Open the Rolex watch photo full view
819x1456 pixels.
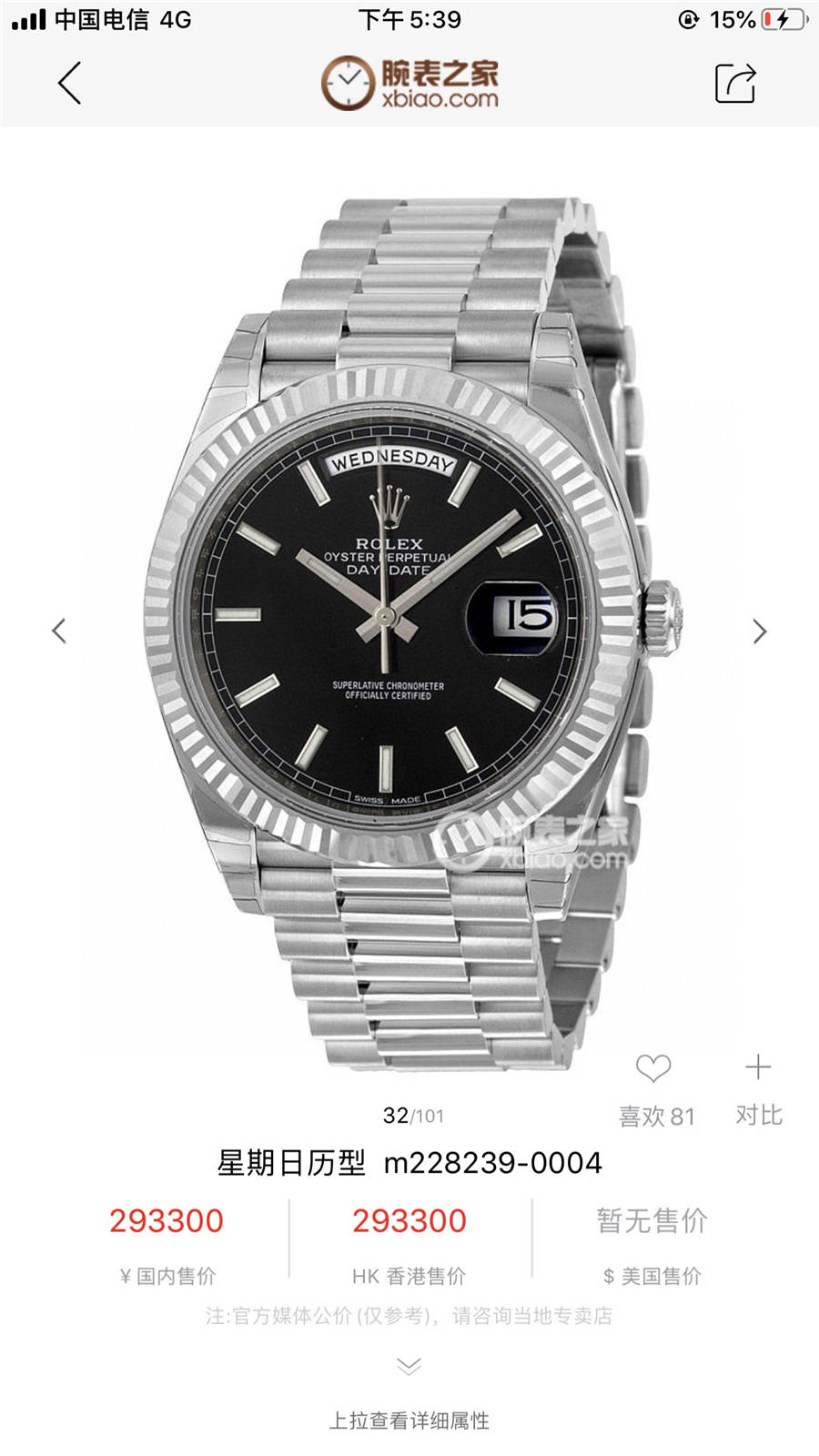[x=409, y=628]
